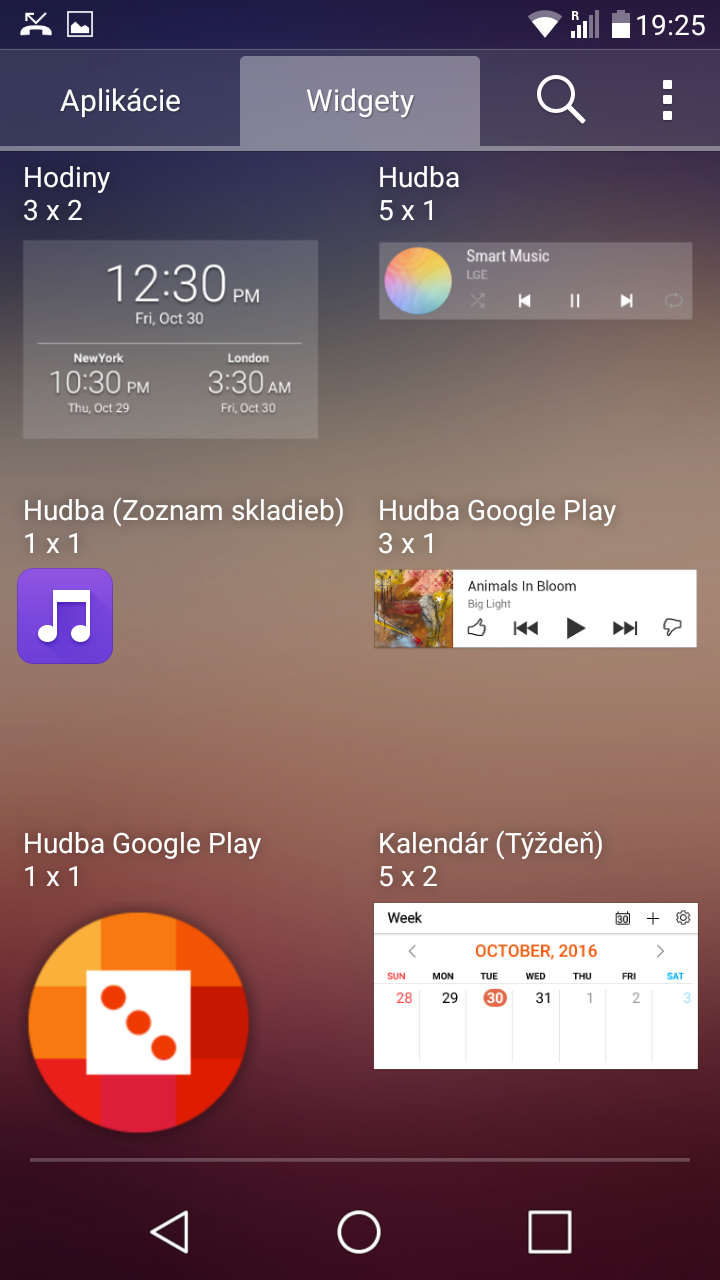Pick the Hudba (Zoznam skladieb) 1 x 1 widget
The image size is (720, 1280).
(65, 616)
